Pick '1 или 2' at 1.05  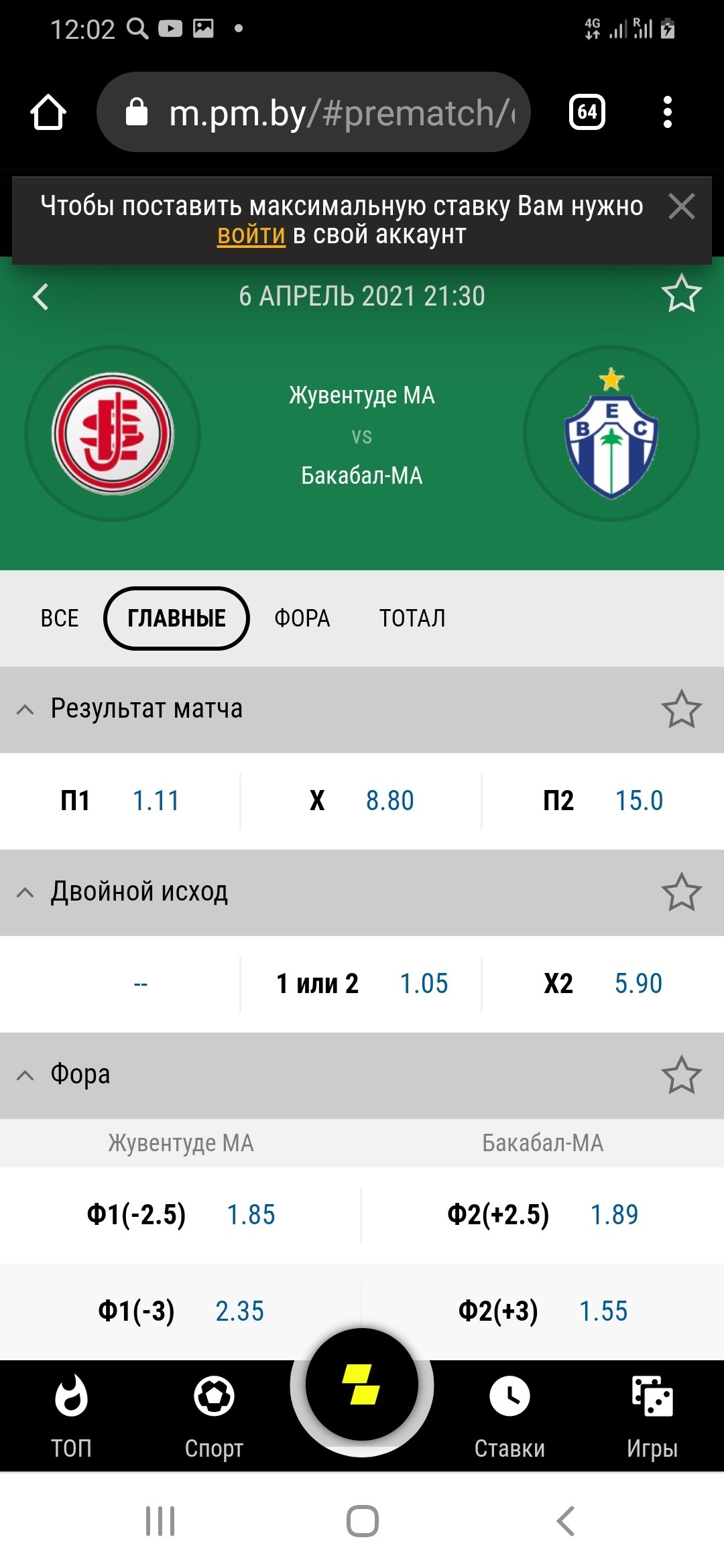[x=362, y=984]
